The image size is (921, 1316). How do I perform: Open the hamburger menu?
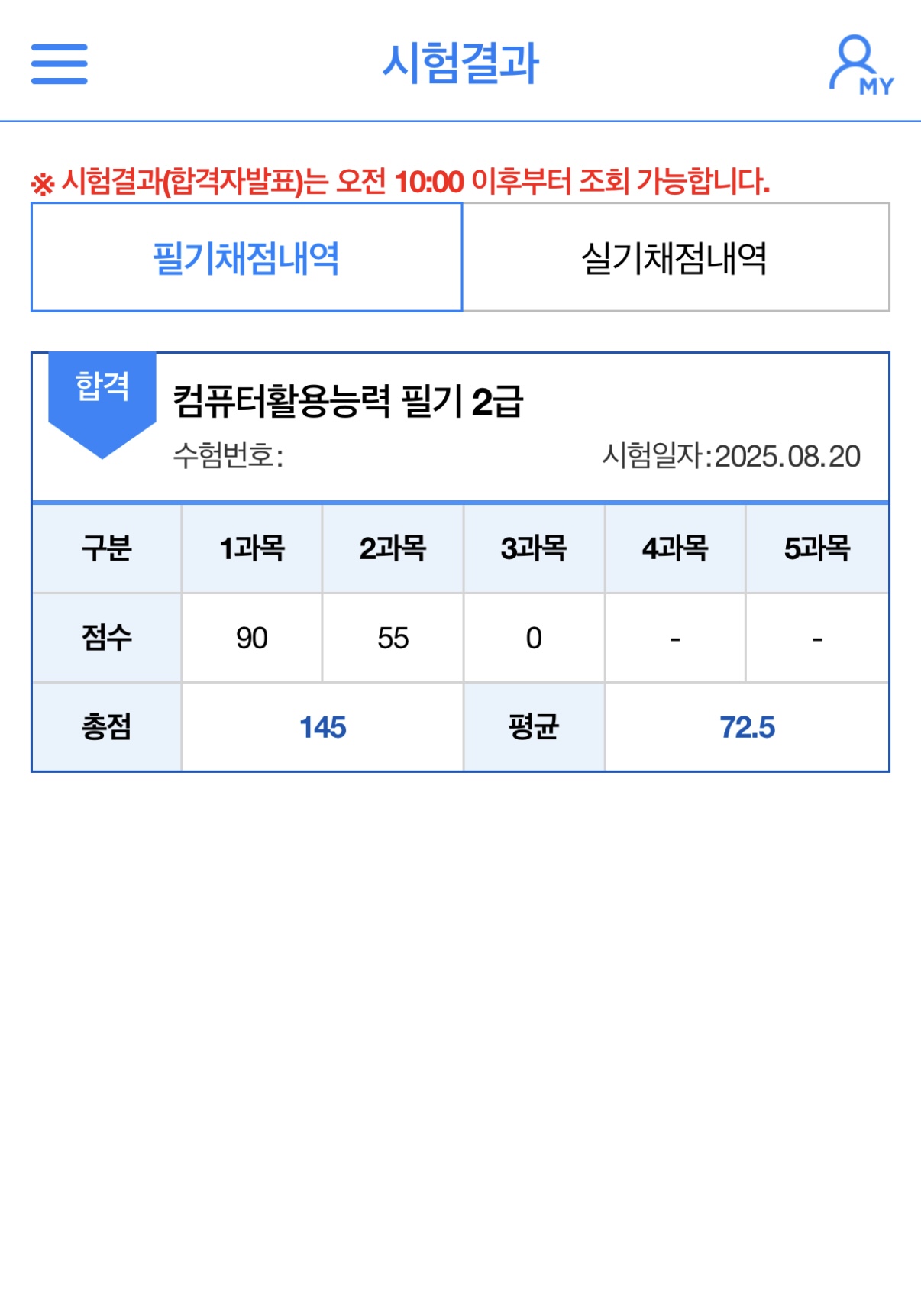59,63
